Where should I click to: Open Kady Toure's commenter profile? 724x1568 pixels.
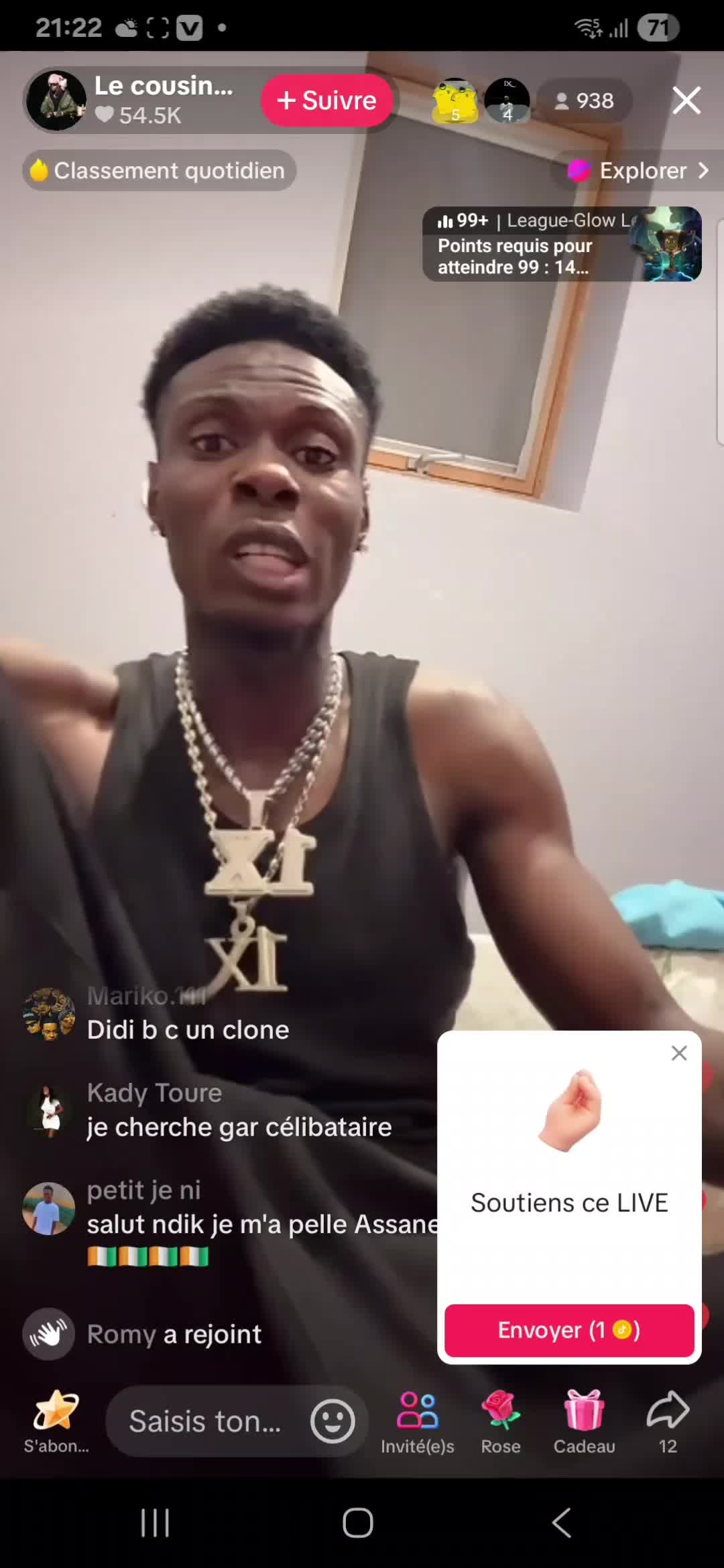48,1111
